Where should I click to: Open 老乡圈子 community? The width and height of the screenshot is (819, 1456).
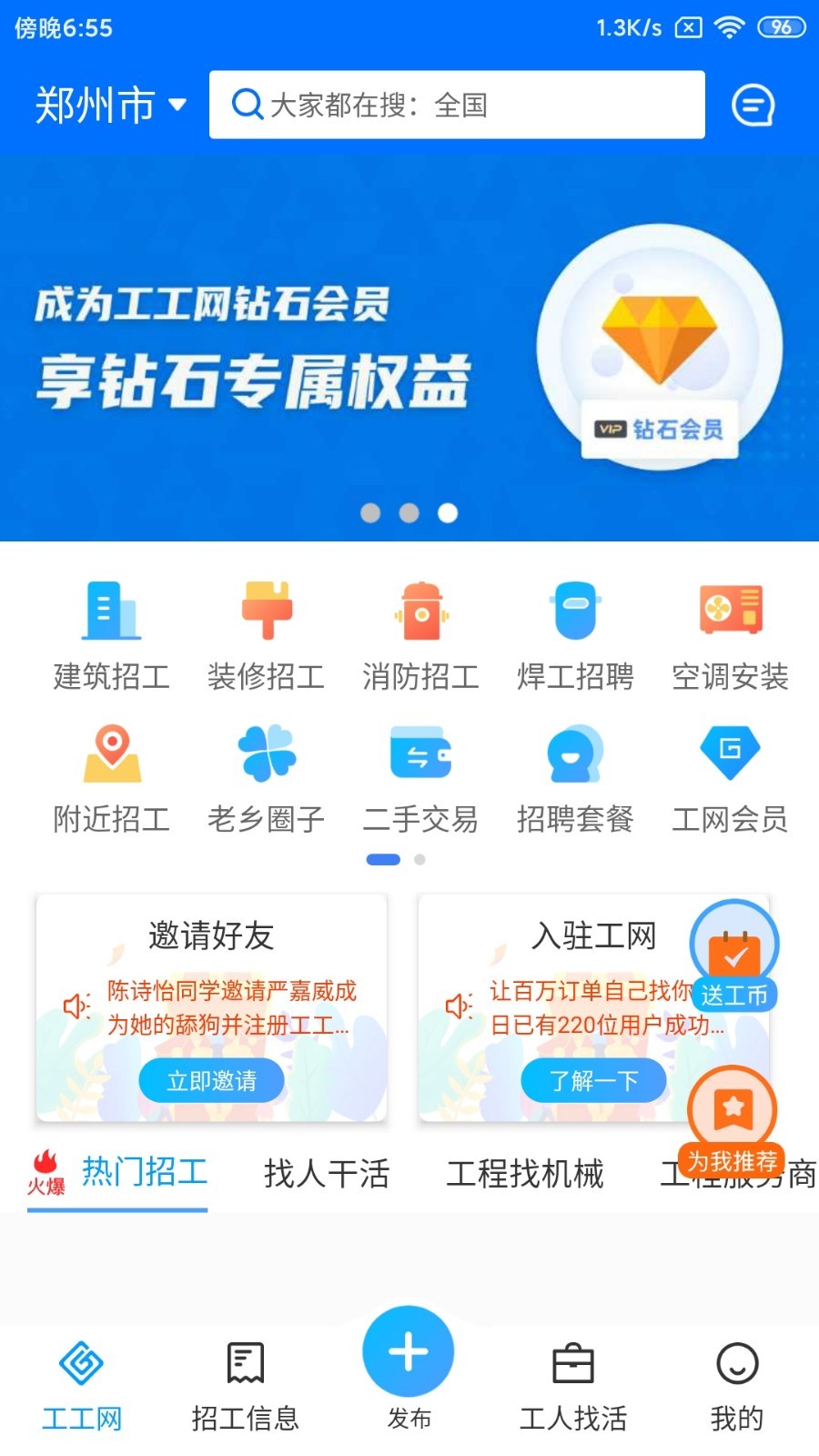(266, 779)
